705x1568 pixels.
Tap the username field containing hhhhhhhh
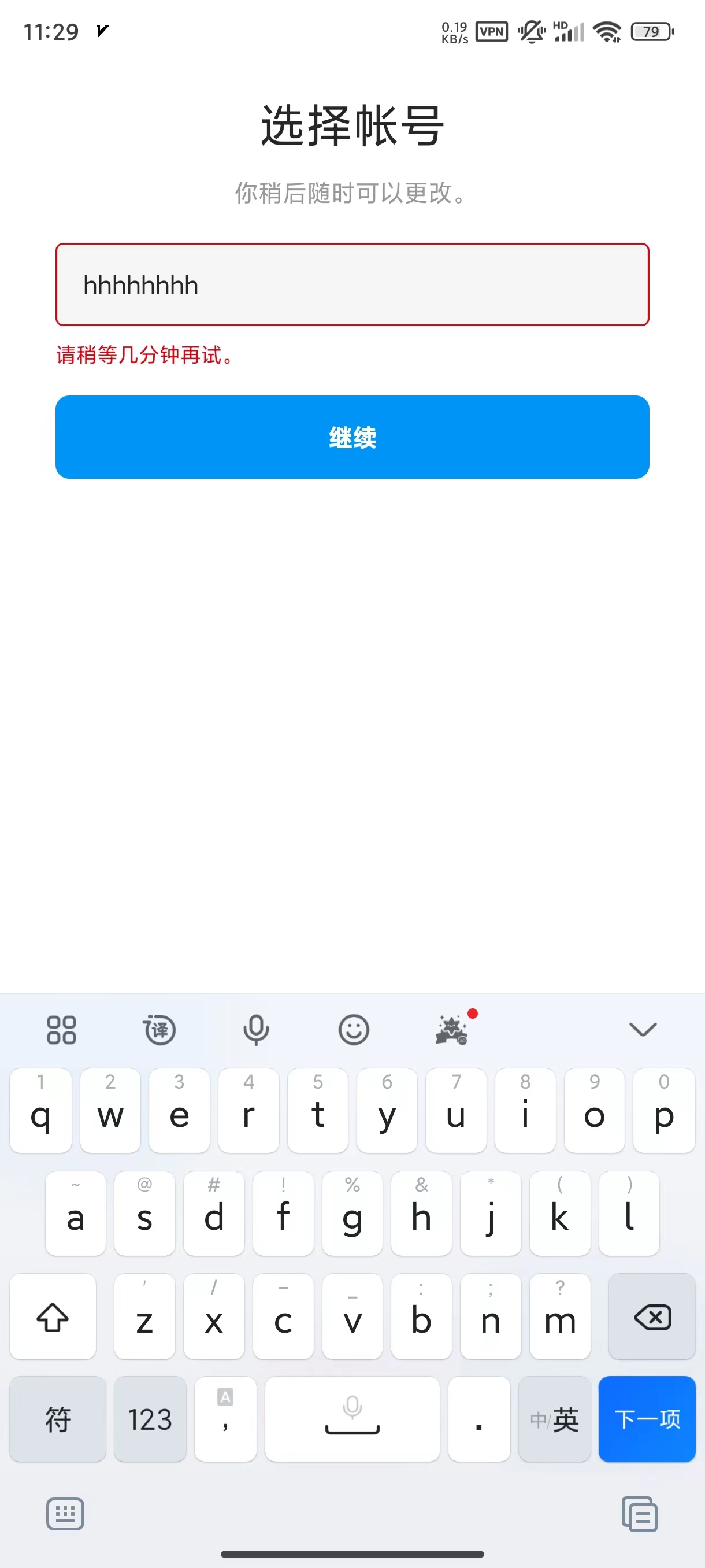tap(352, 284)
